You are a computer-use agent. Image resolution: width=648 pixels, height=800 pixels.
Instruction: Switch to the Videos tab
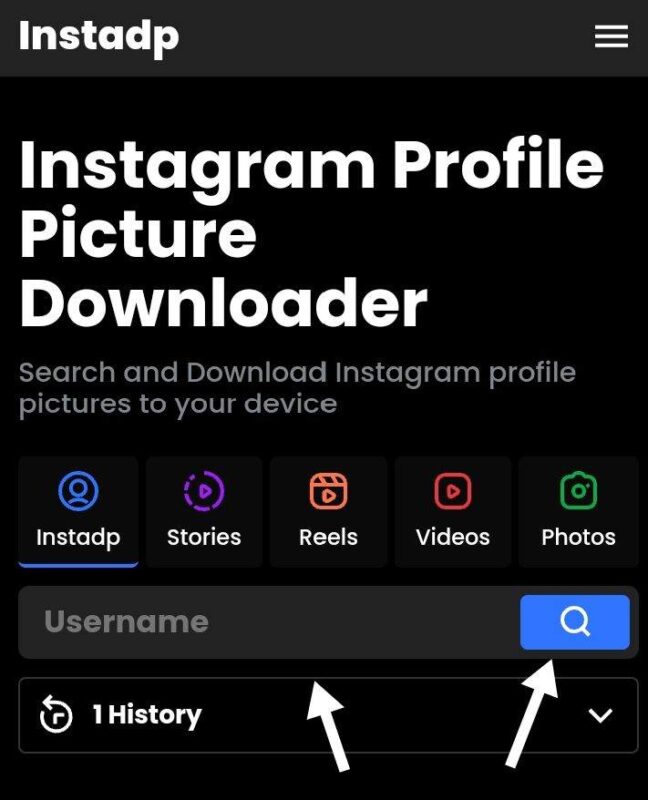(x=453, y=512)
